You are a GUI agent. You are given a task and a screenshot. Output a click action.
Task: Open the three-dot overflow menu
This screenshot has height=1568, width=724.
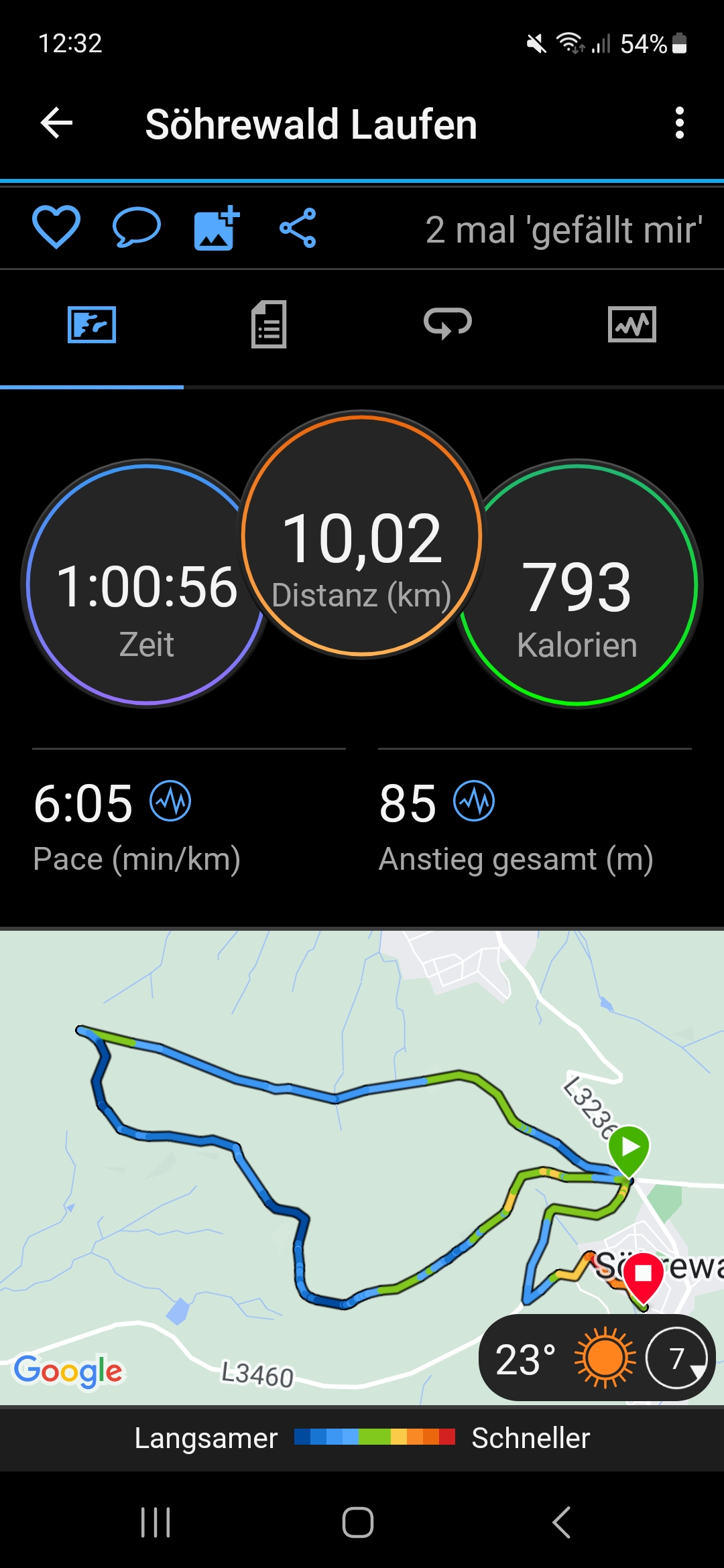[x=679, y=124]
